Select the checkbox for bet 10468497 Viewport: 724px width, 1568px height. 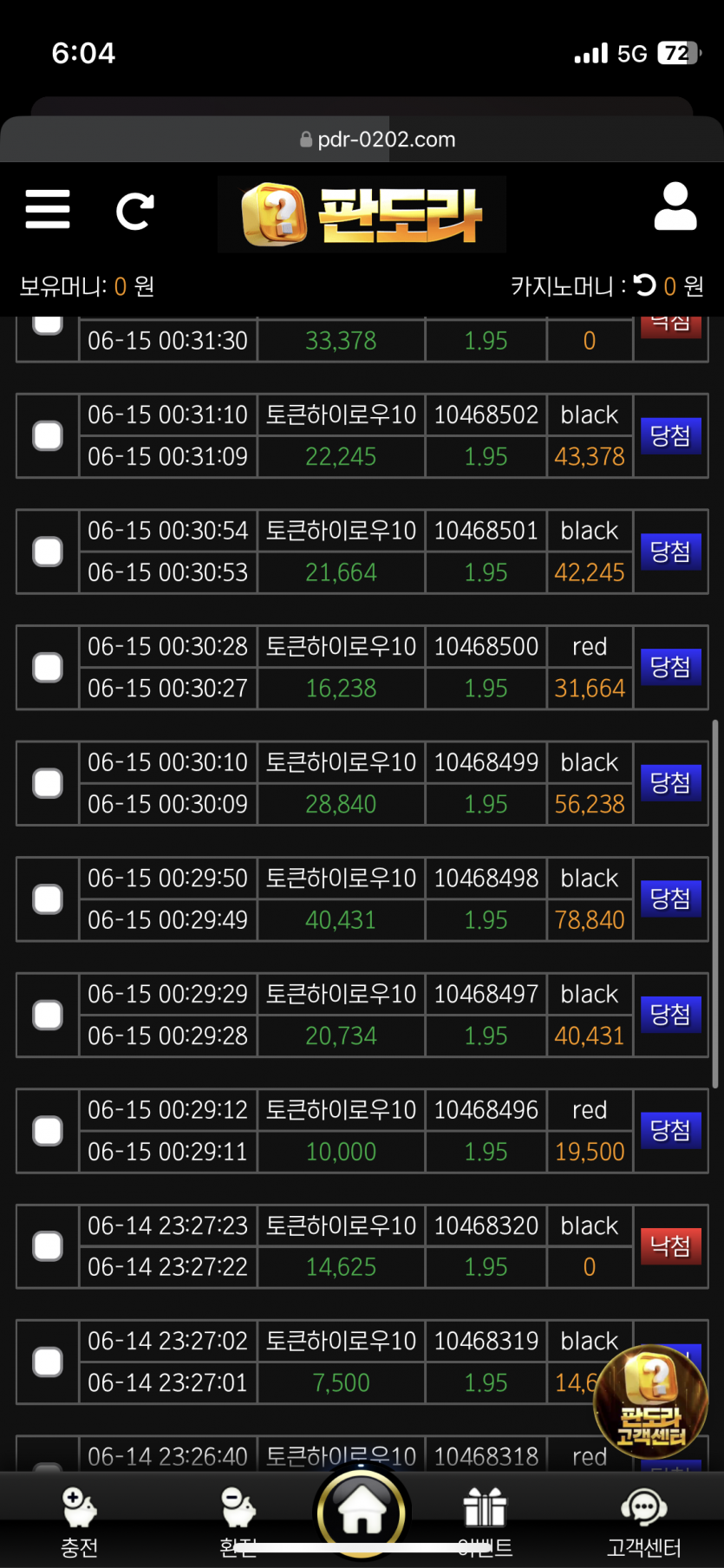tap(48, 1016)
